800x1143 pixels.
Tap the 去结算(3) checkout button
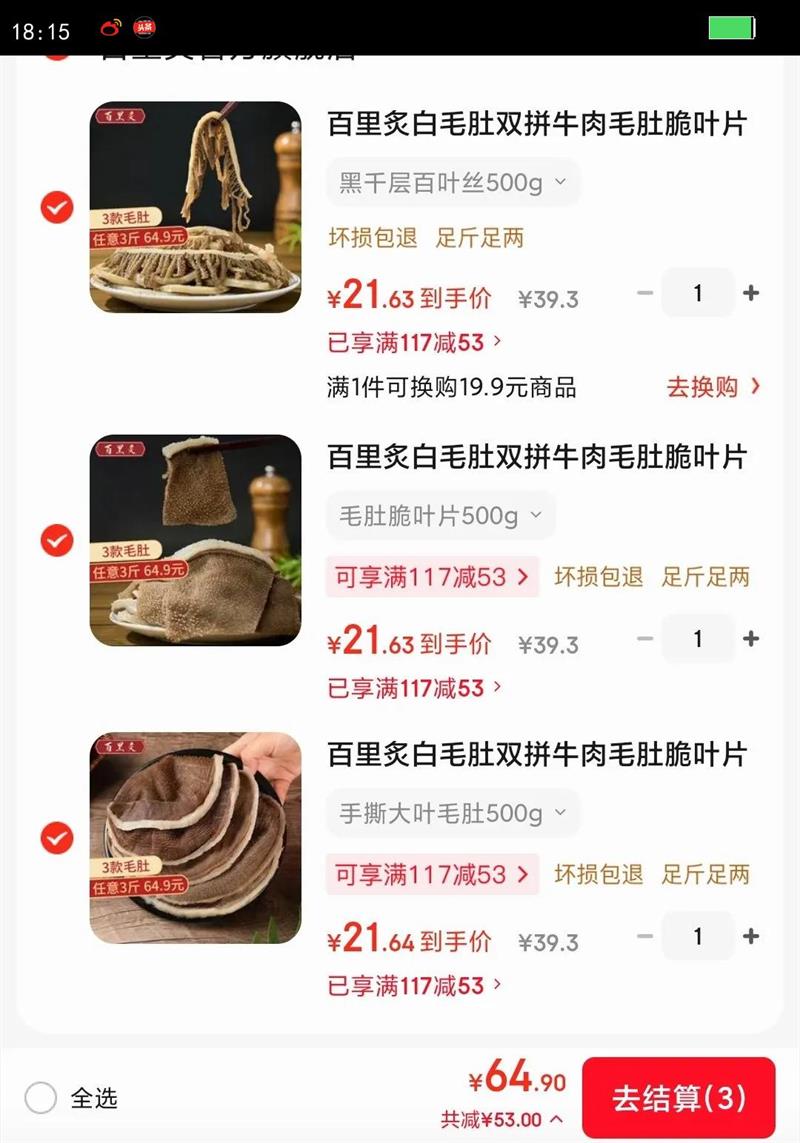[681, 1097]
